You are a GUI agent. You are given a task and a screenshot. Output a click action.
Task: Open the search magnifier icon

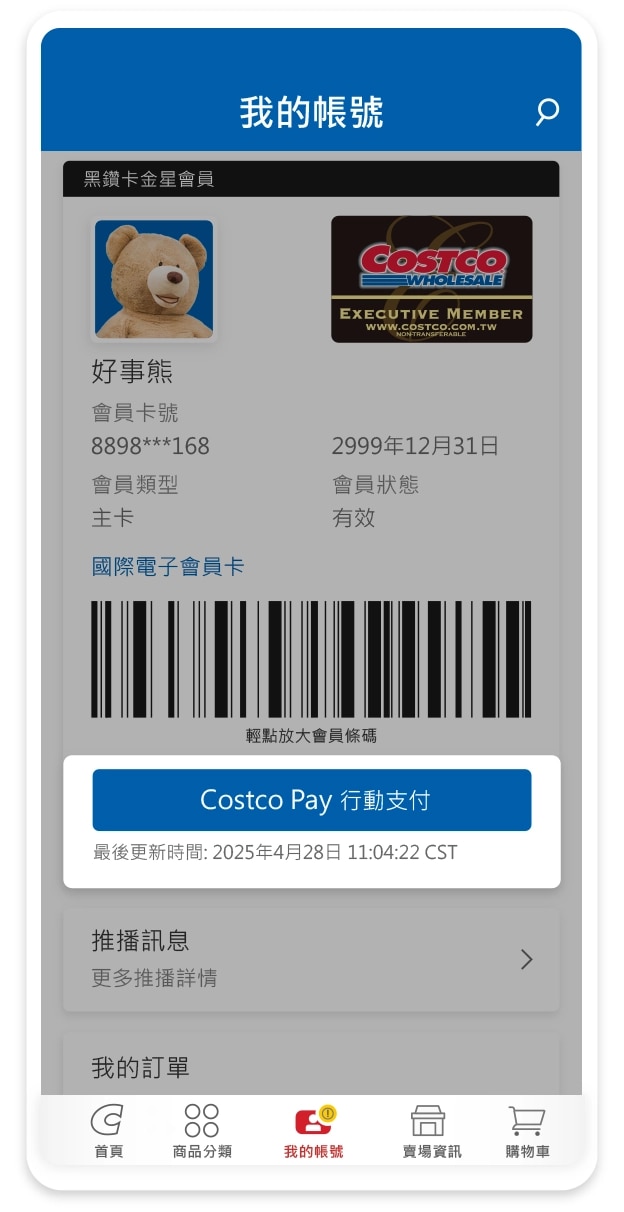pos(547,112)
